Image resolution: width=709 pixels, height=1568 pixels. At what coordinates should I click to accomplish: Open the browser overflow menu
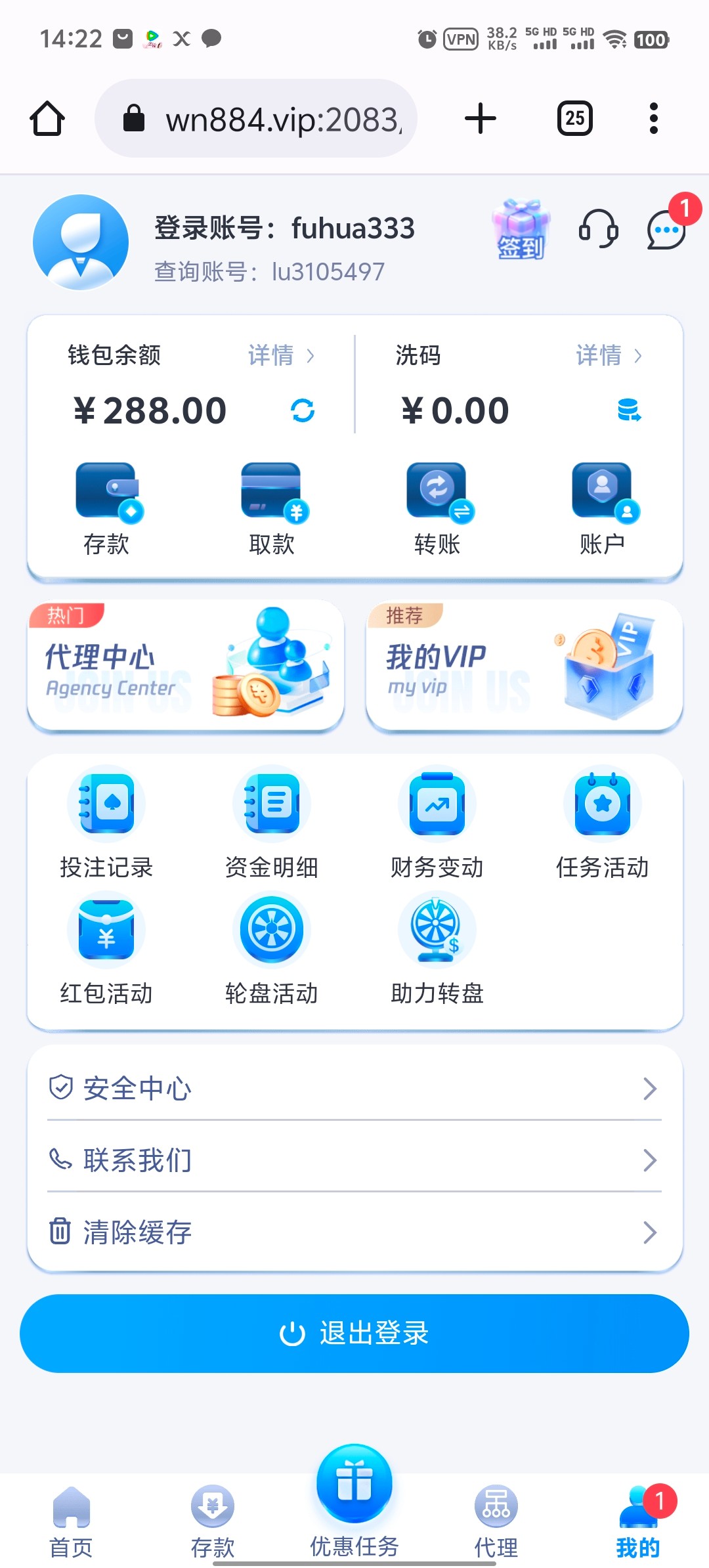[x=653, y=119]
